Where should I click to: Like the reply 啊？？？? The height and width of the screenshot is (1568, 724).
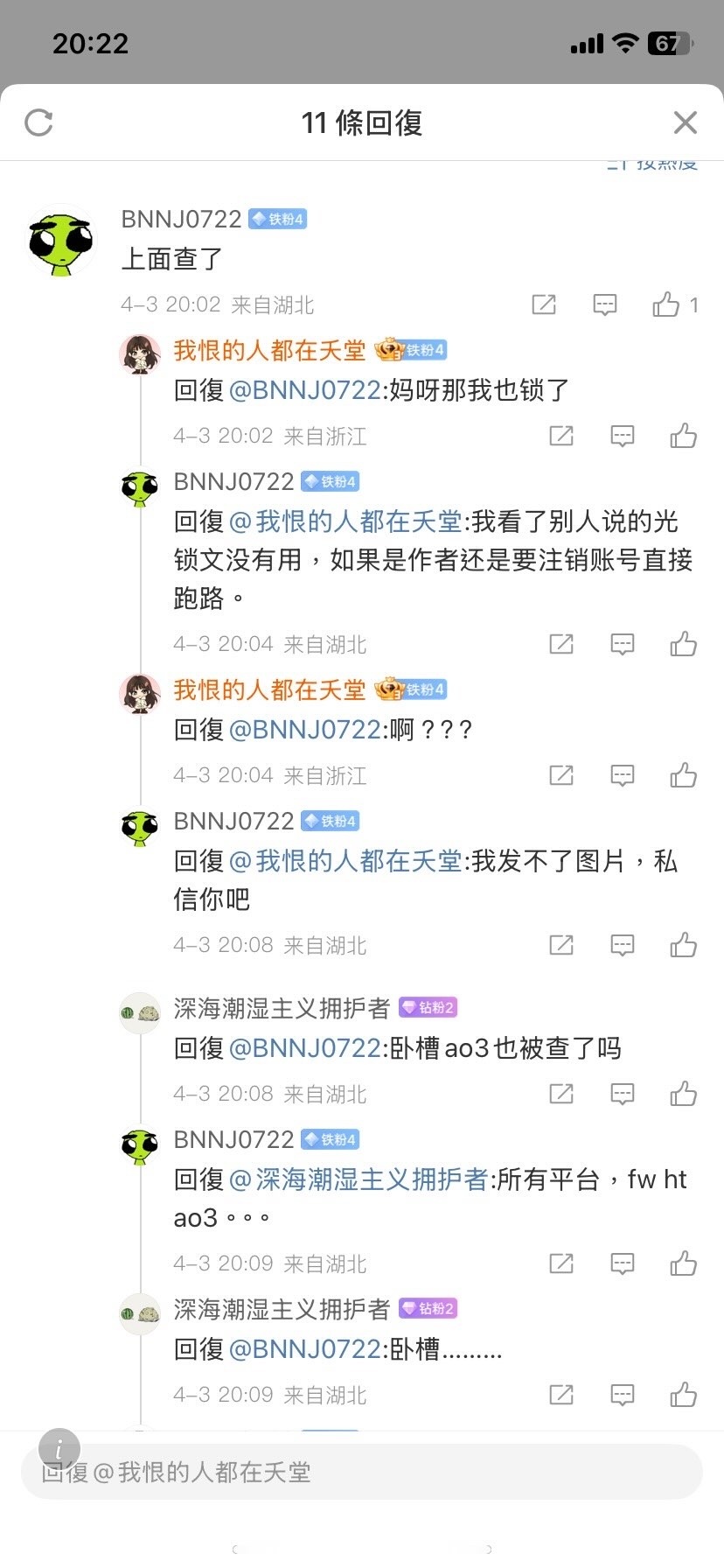tap(683, 775)
